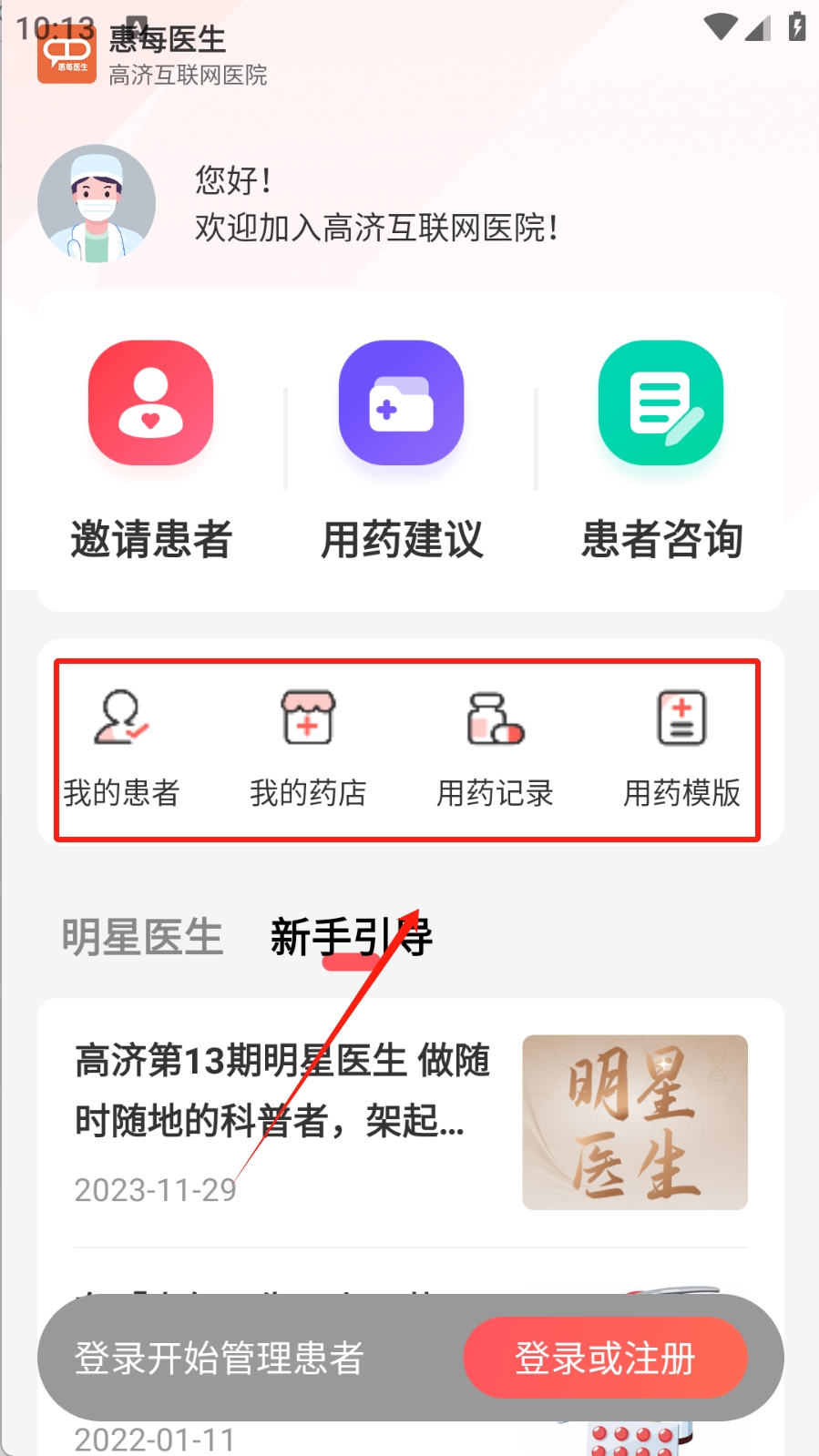Select the 新手引导 tab

pyautogui.click(x=352, y=937)
